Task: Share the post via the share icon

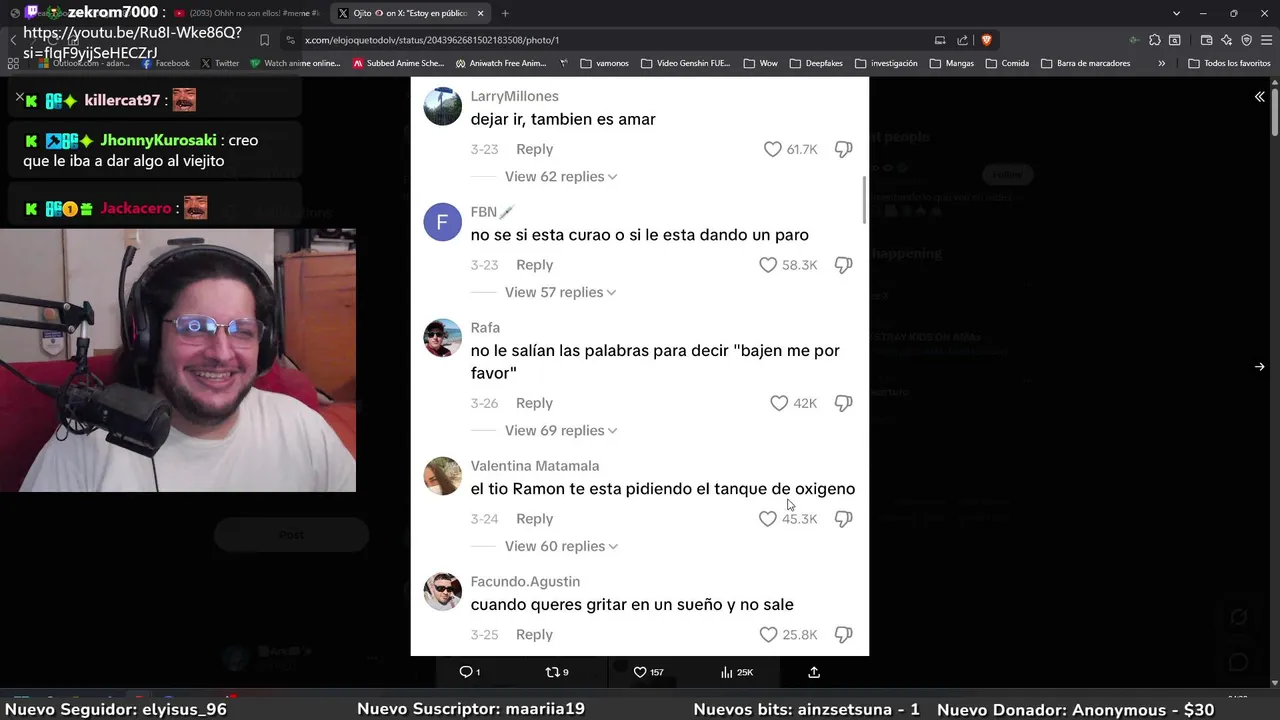Action: click(x=814, y=672)
